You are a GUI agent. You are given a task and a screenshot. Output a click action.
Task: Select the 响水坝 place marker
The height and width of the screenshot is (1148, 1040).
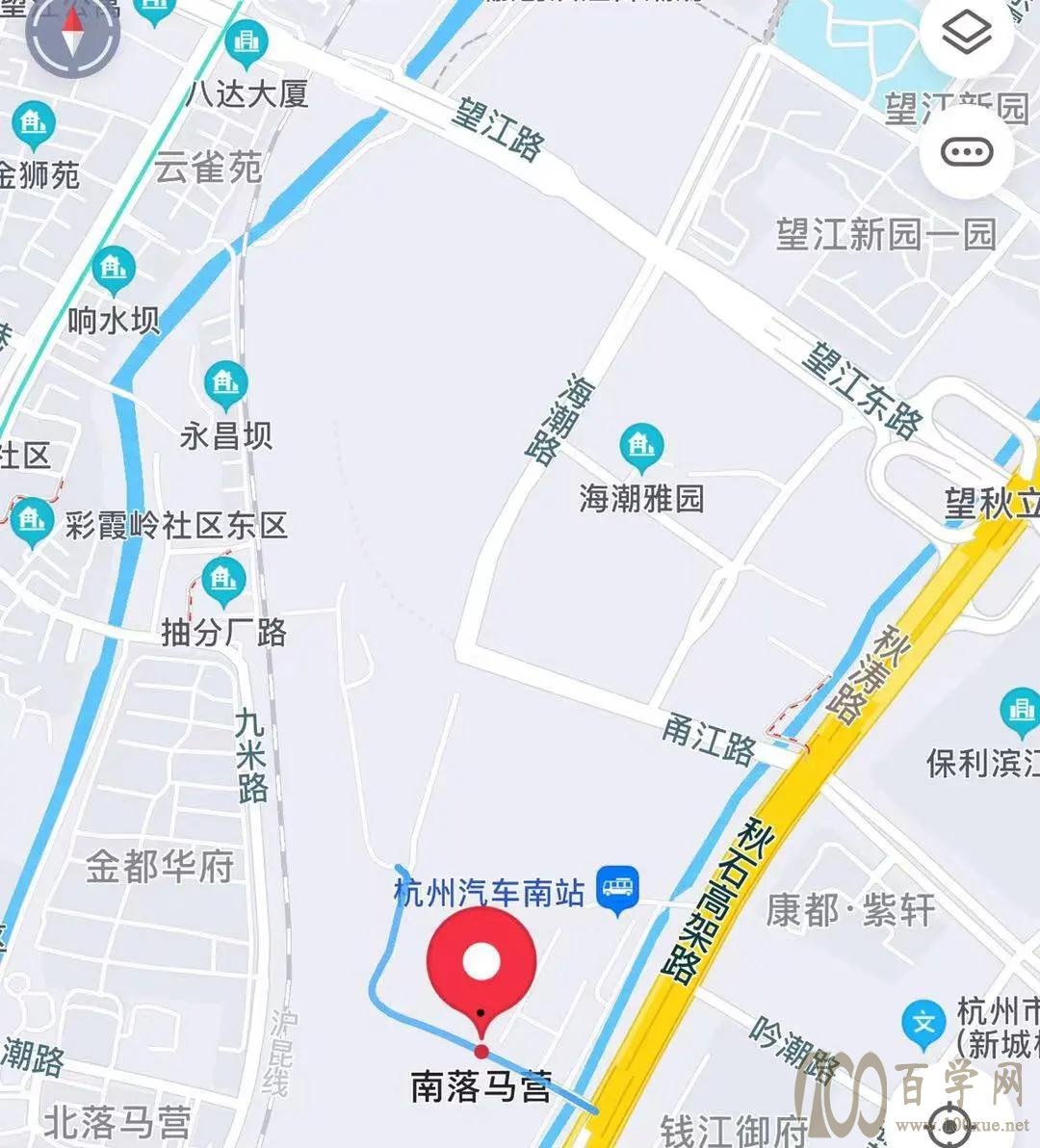[114, 269]
